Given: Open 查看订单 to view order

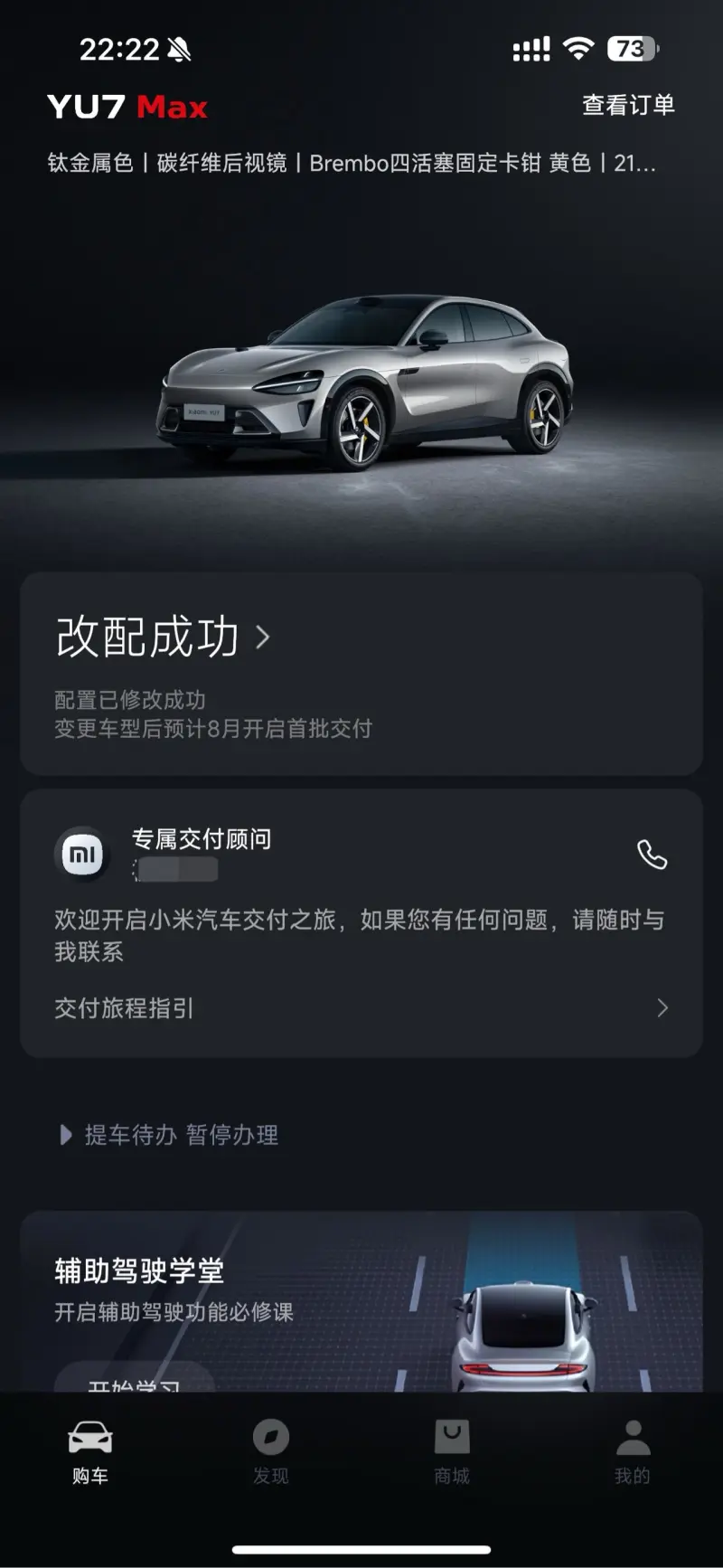Looking at the screenshot, I should (x=629, y=105).
